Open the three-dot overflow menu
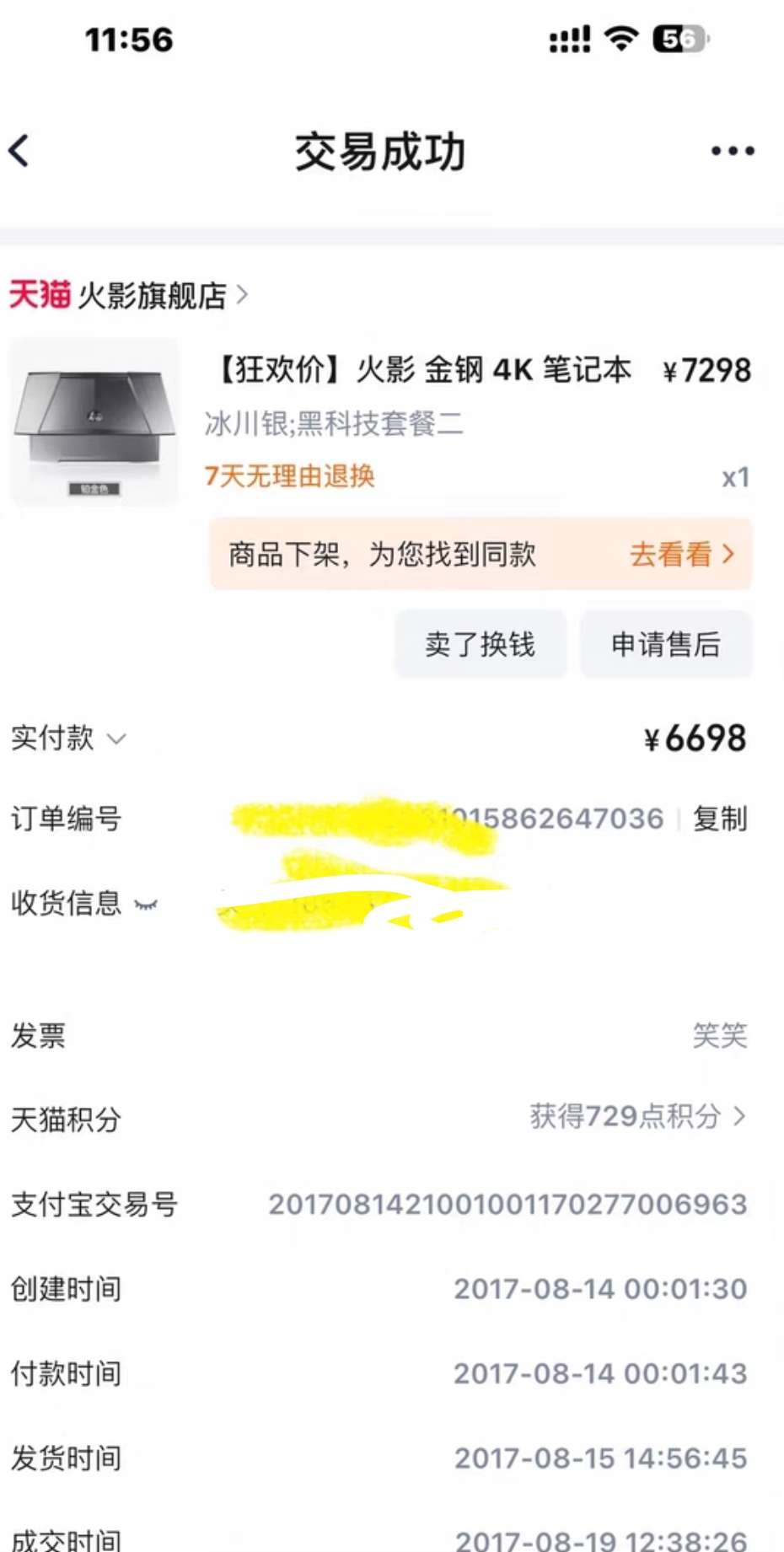Viewport: 784px width, 1552px height. click(x=732, y=152)
